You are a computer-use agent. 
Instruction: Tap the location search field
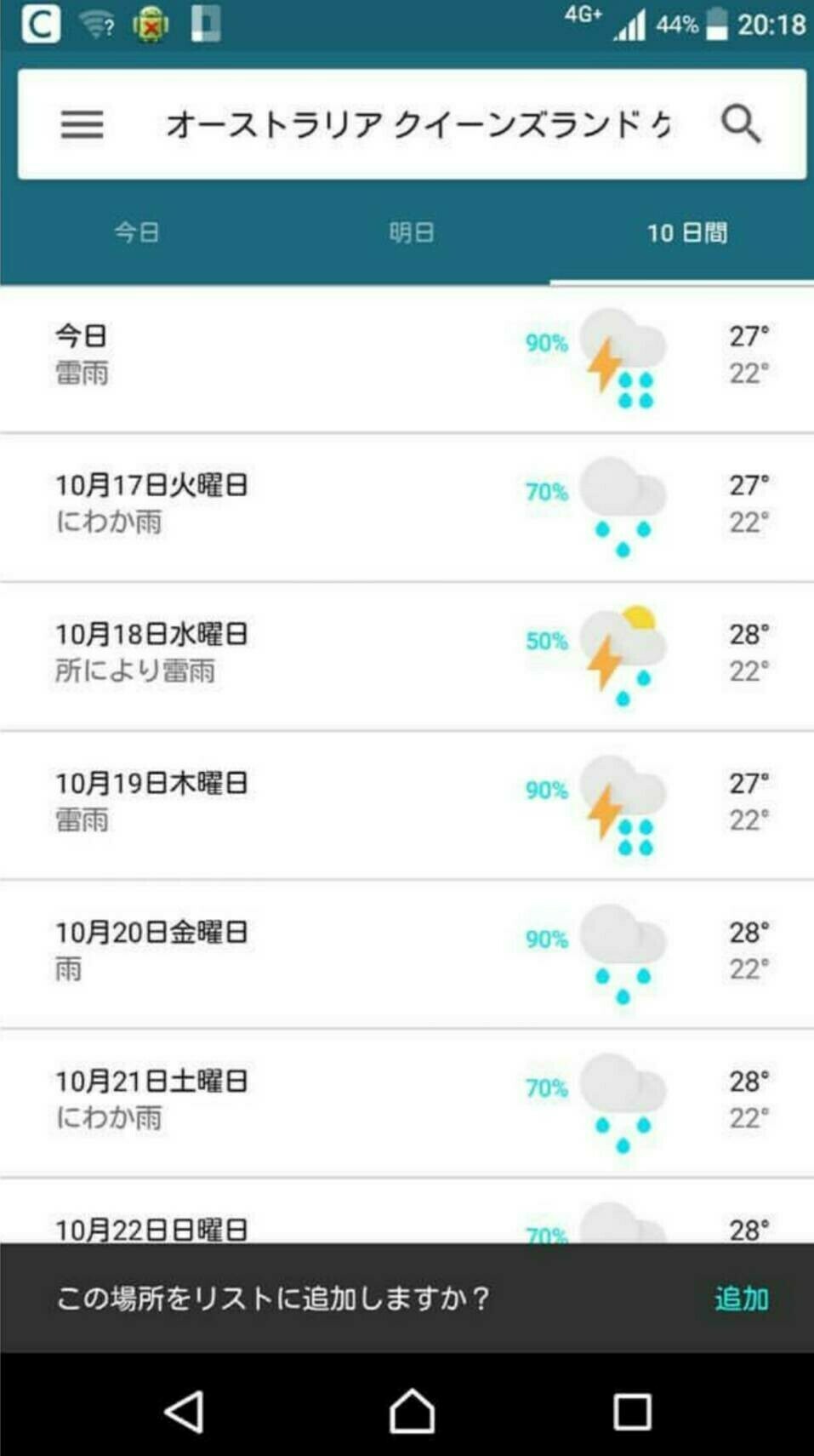pos(417,125)
